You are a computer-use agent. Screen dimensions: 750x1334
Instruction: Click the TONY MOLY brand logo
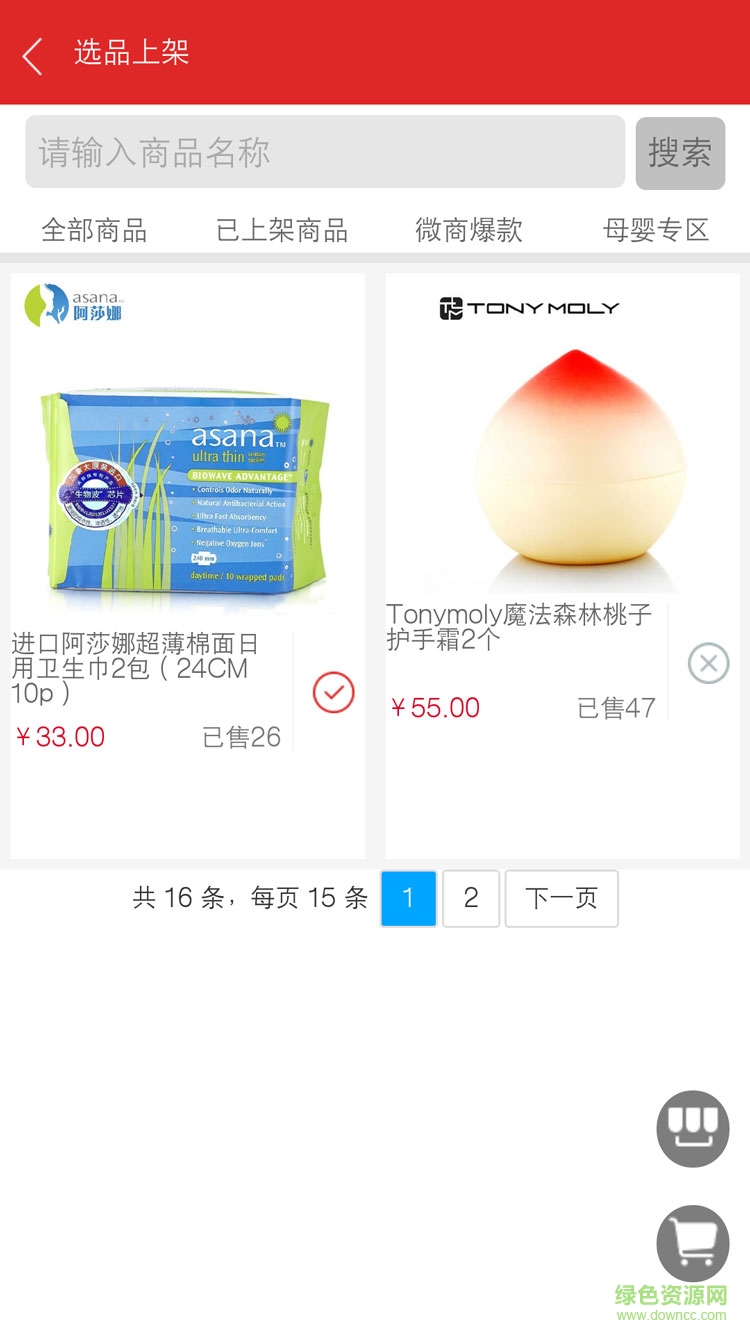(x=527, y=308)
